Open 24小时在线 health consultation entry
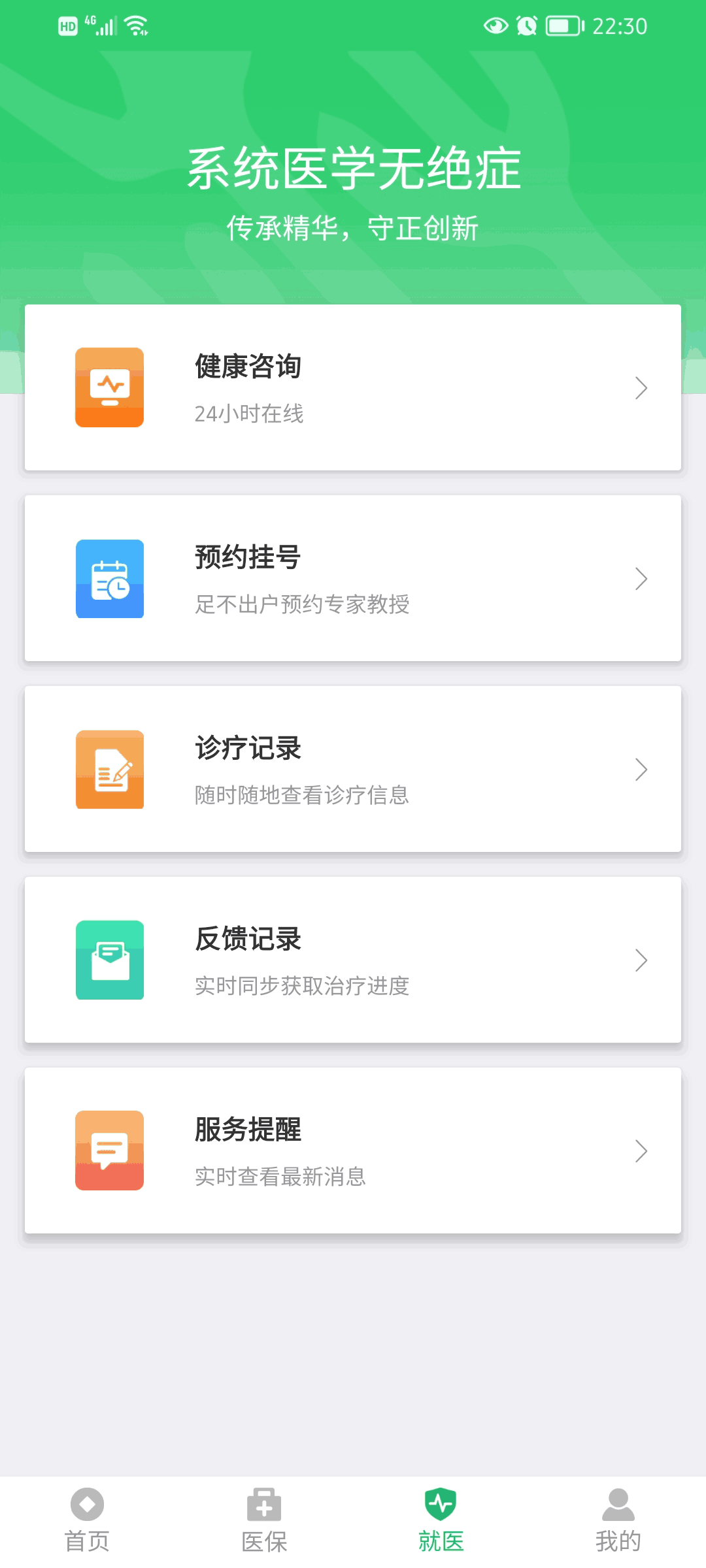This screenshot has width=706, height=1568. 353,387
